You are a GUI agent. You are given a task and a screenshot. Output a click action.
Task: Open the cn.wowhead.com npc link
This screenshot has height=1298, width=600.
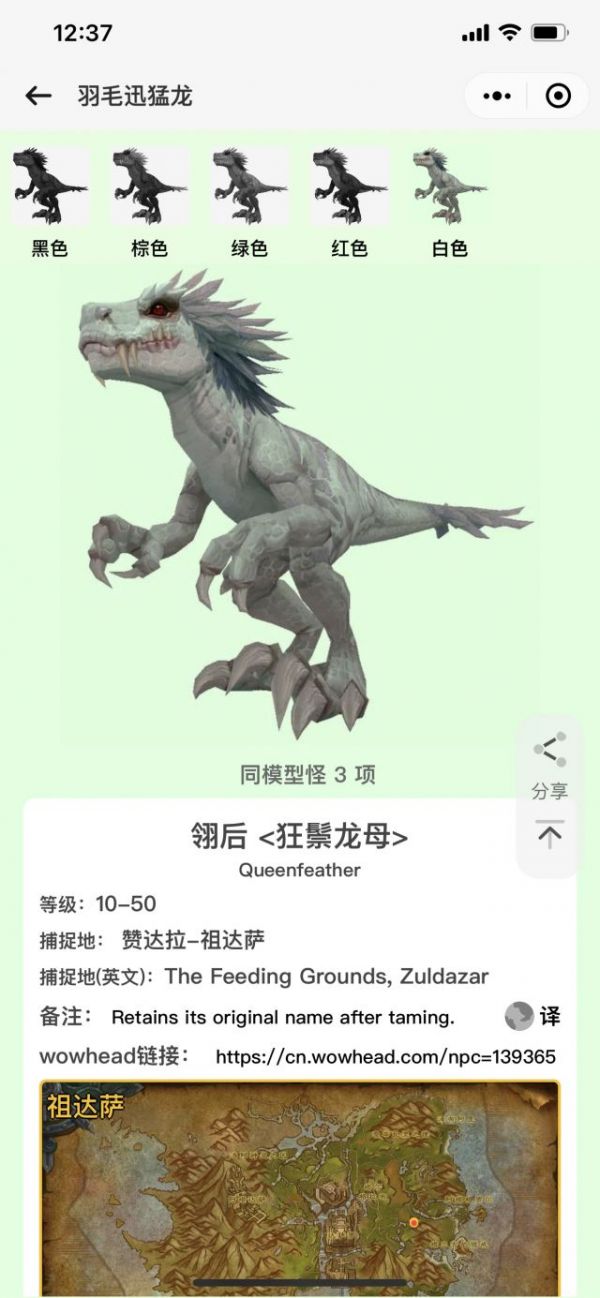click(x=385, y=1056)
